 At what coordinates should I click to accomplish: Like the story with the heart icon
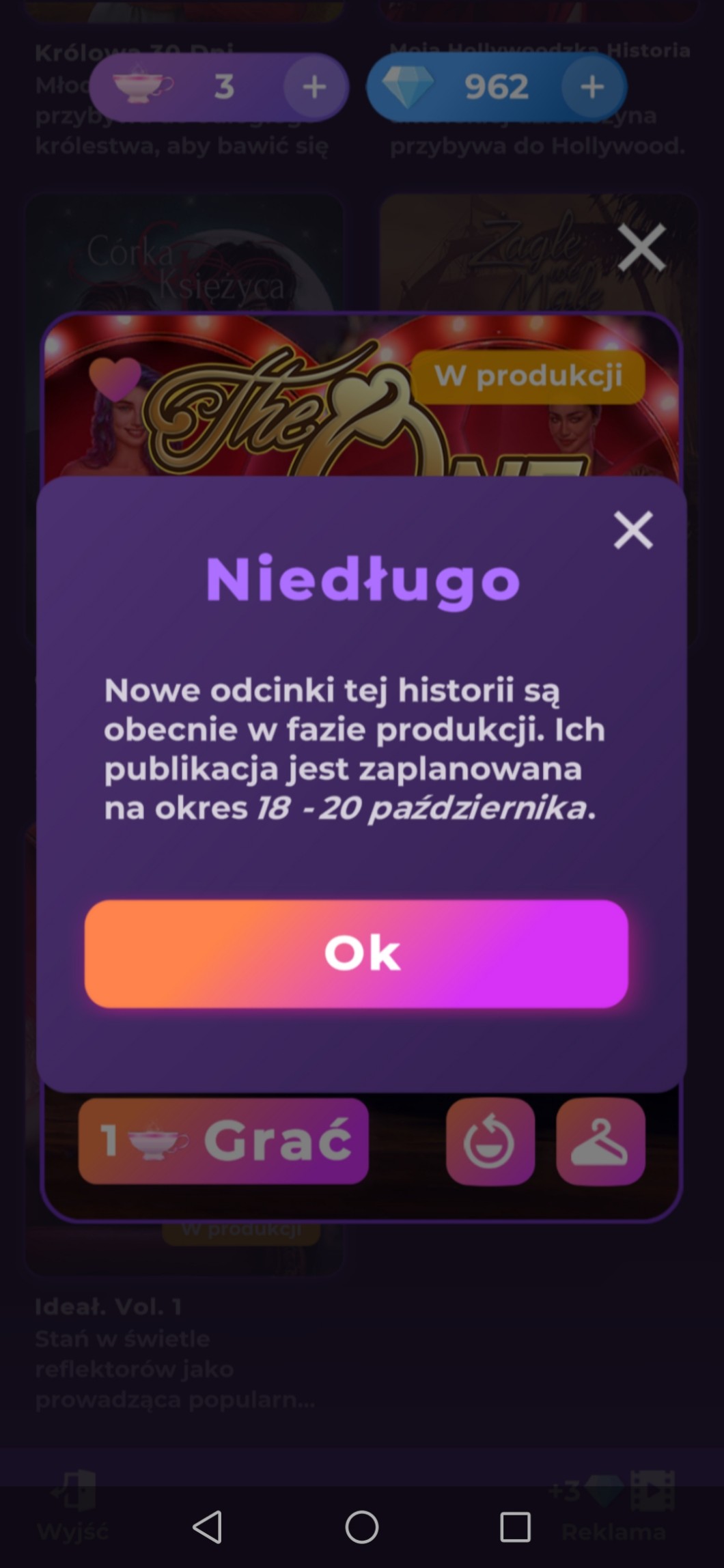pyautogui.click(x=114, y=379)
